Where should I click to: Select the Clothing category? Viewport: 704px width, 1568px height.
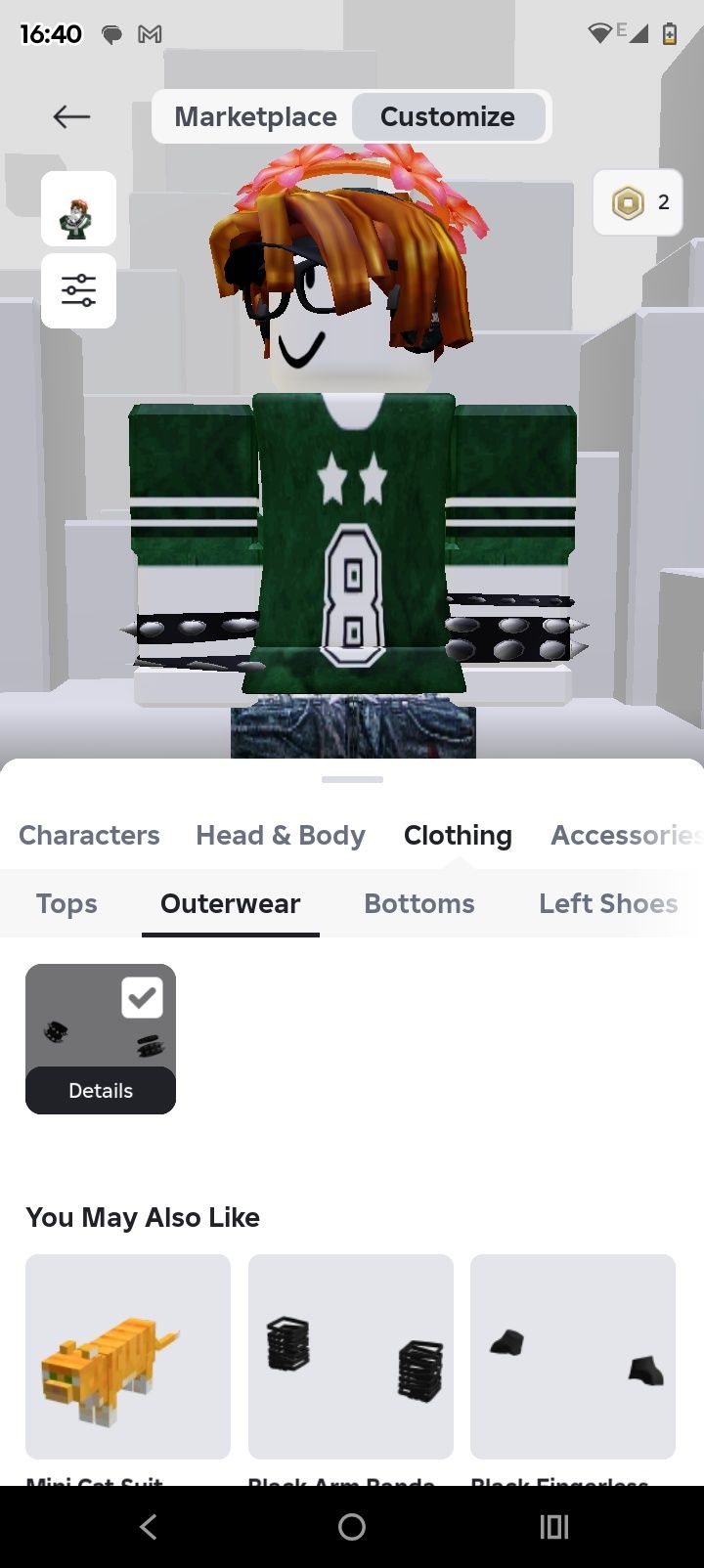coord(458,835)
